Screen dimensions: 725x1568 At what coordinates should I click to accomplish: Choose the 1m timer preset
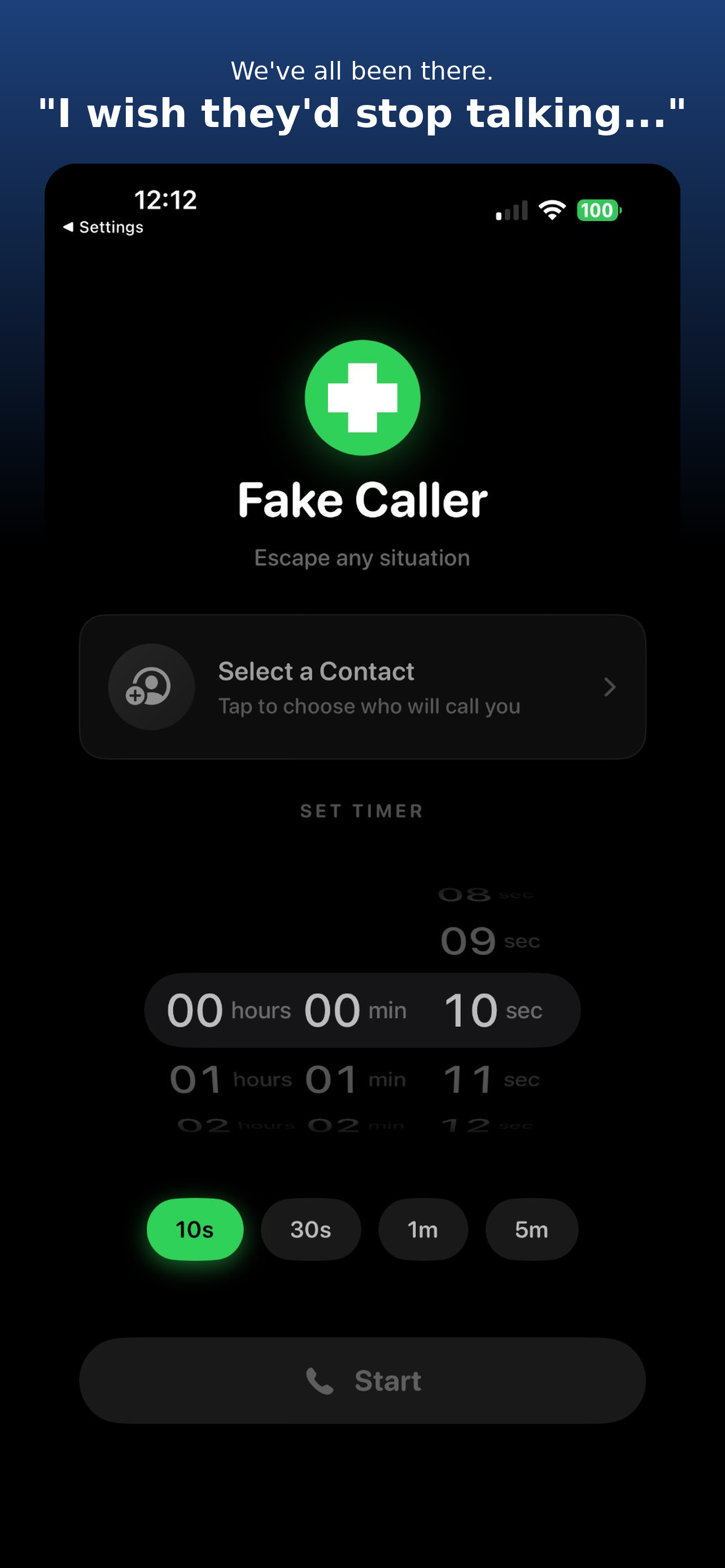422,1229
